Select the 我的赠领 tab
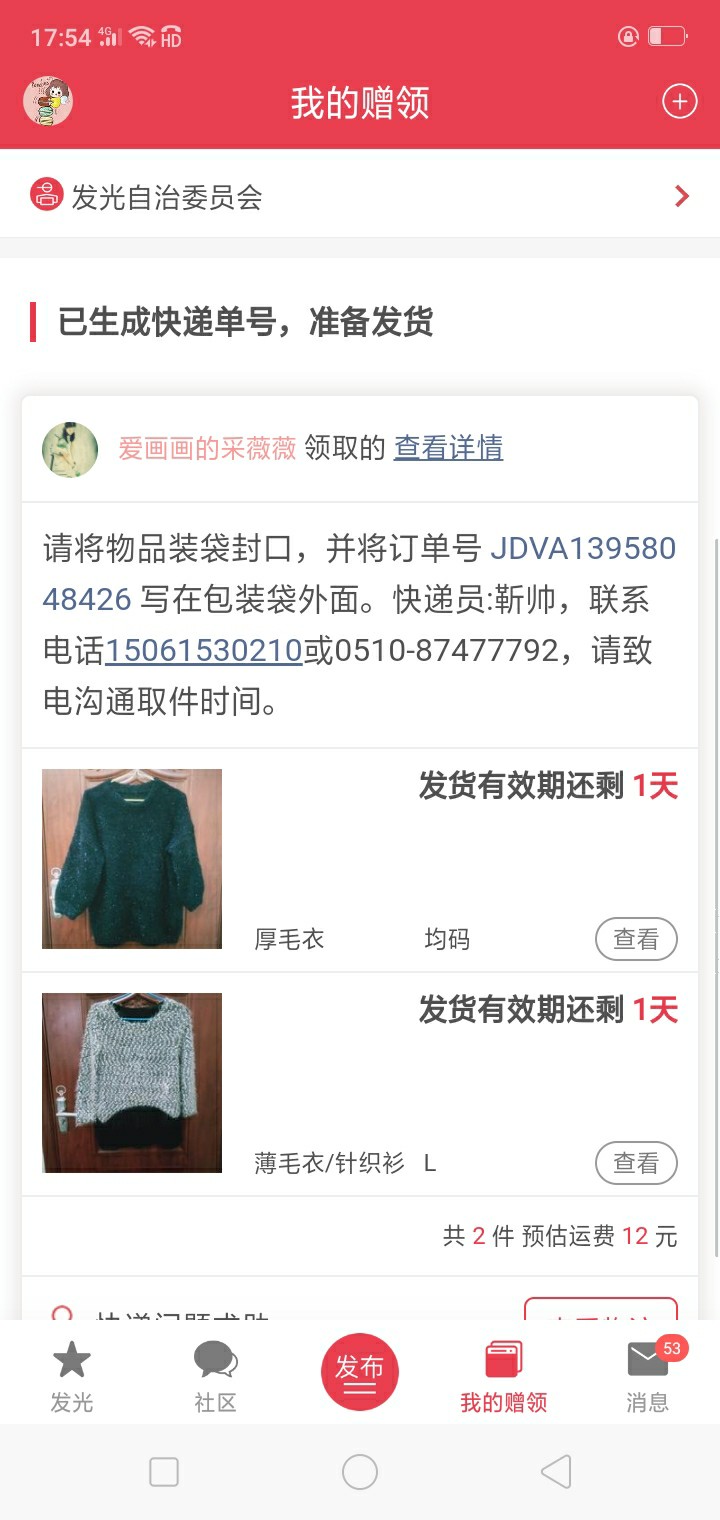The height and width of the screenshot is (1520, 720). point(503,1376)
